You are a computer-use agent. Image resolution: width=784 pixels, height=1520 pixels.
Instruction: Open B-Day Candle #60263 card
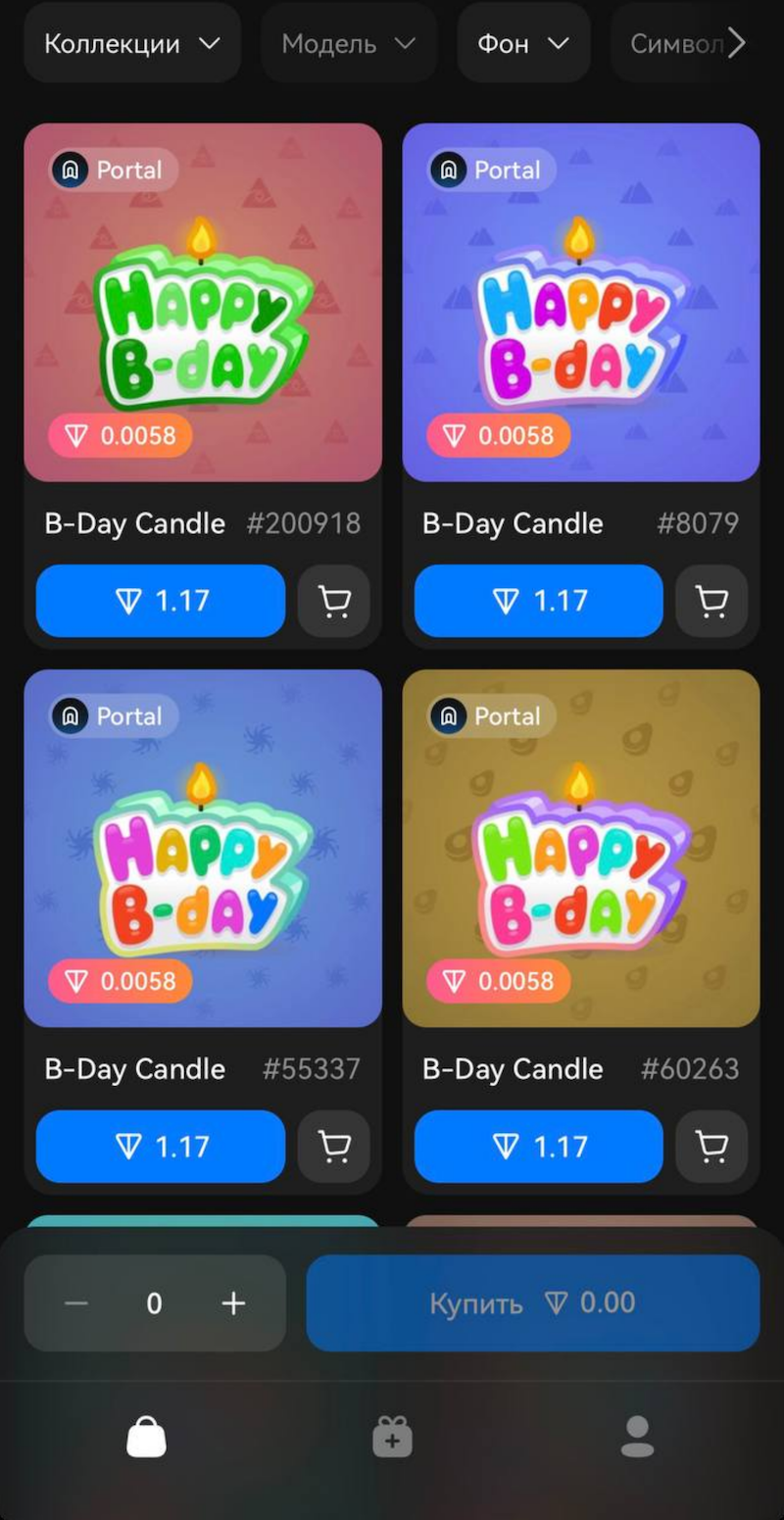(581, 848)
